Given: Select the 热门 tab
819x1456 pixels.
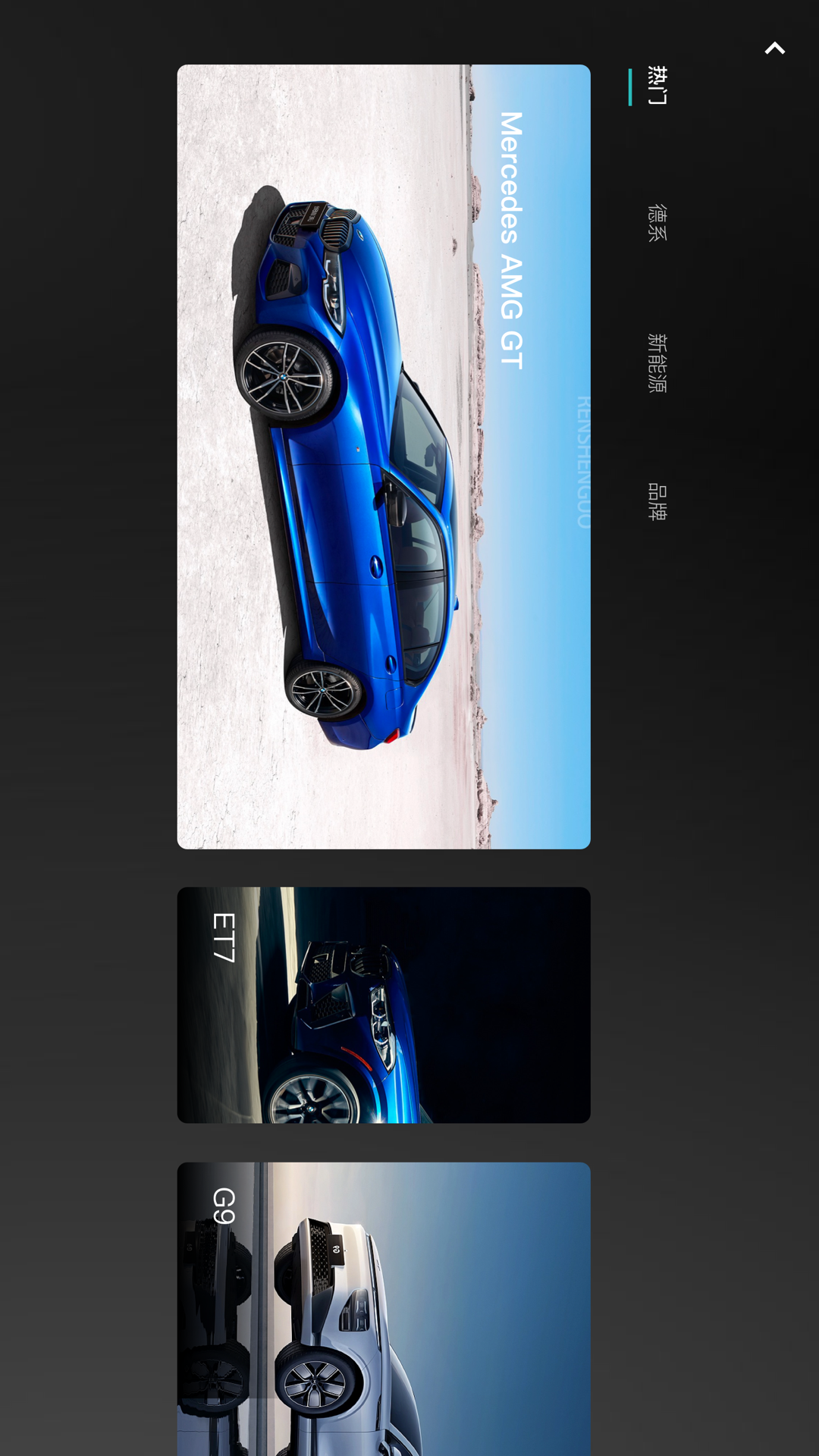Looking at the screenshot, I should click(657, 86).
